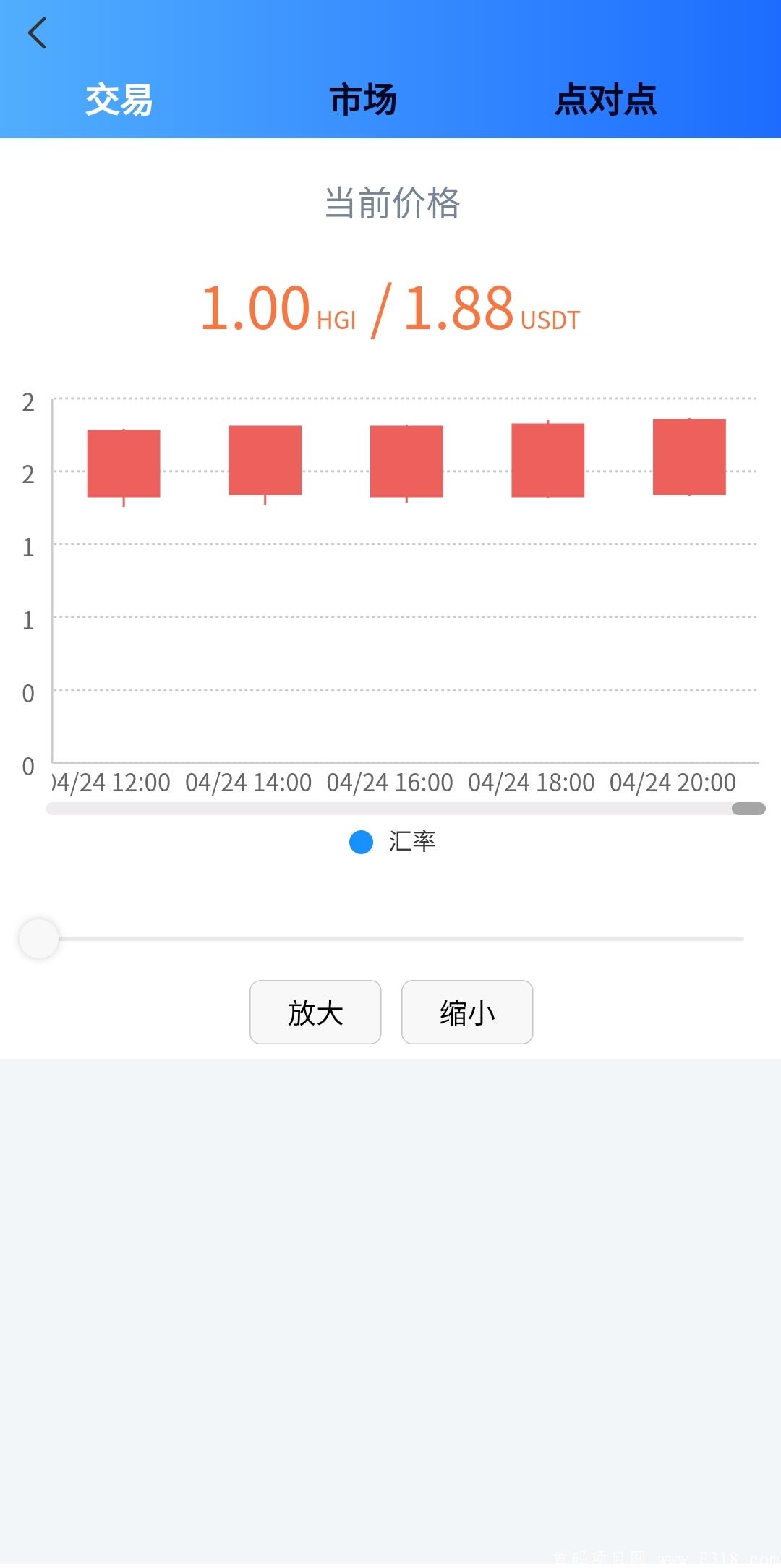Select the 04/24 12:00 candlestick

(x=123, y=463)
